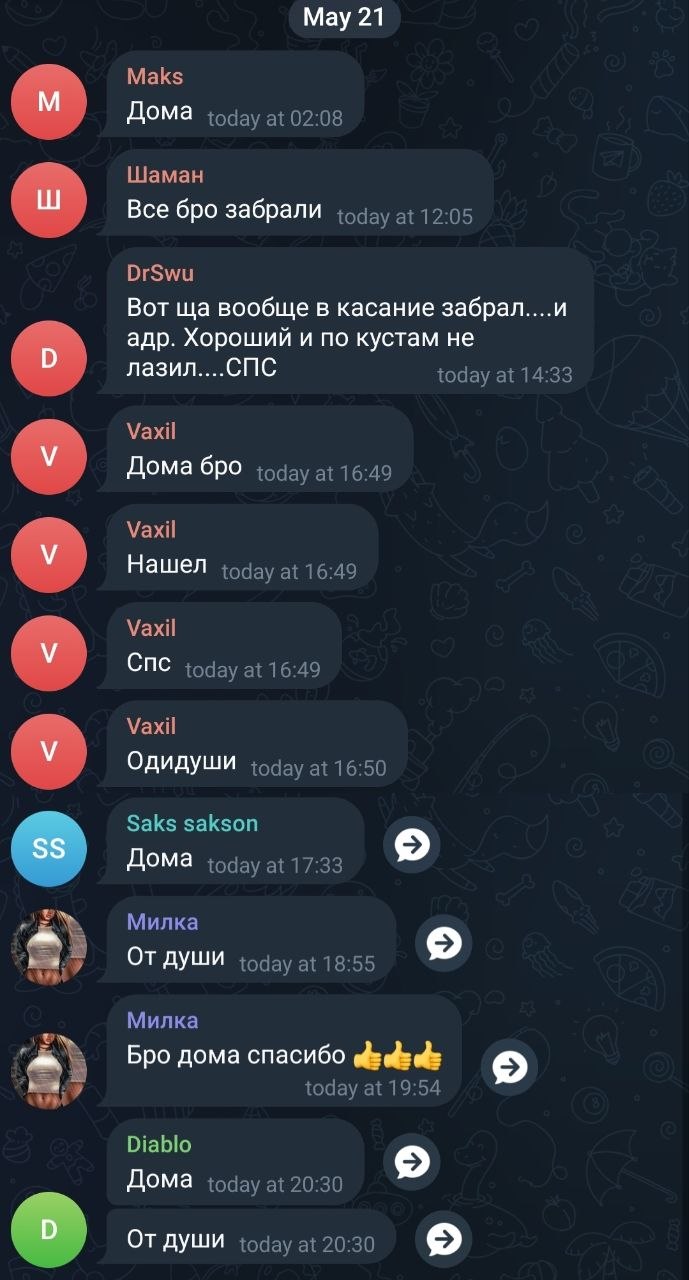Open Шаман's profile avatar
The image size is (689, 1280).
pyautogui.click(x=49, y=199)
